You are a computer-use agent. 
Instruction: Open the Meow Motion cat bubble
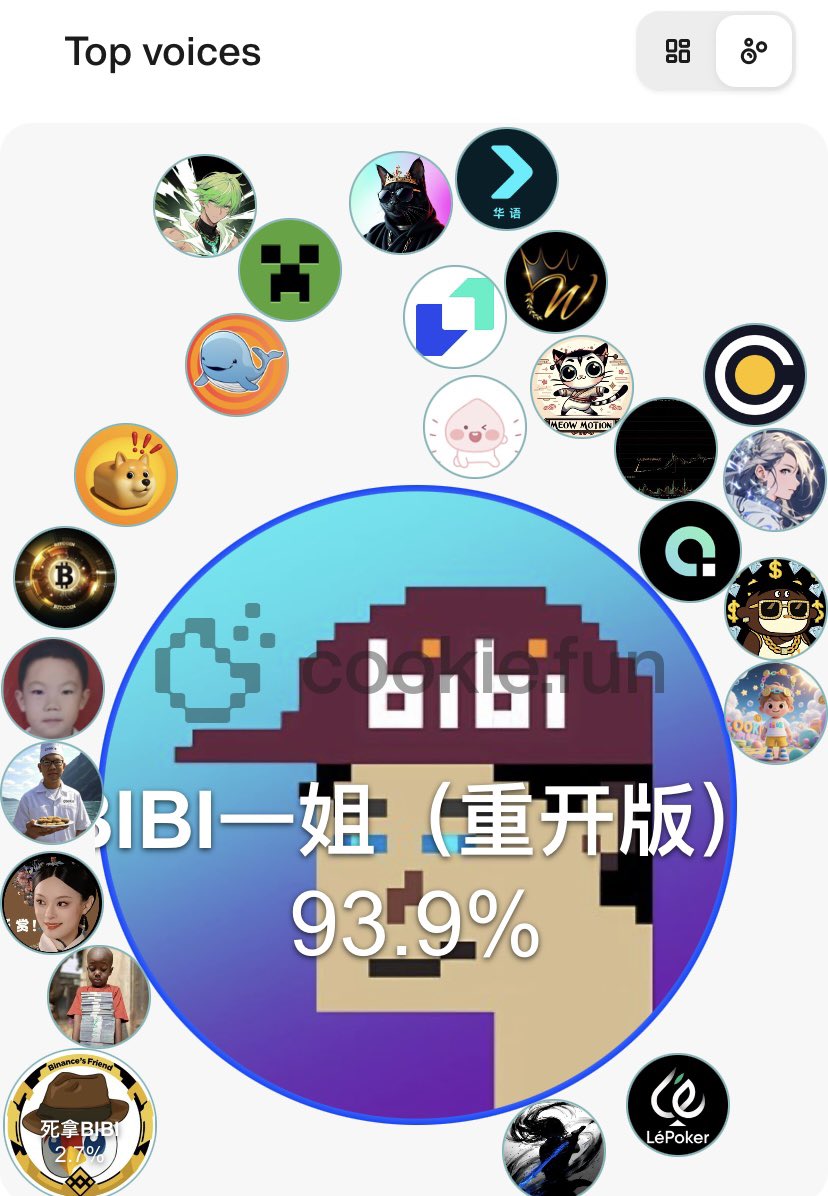pyautogui.click(x=581, y=387)
